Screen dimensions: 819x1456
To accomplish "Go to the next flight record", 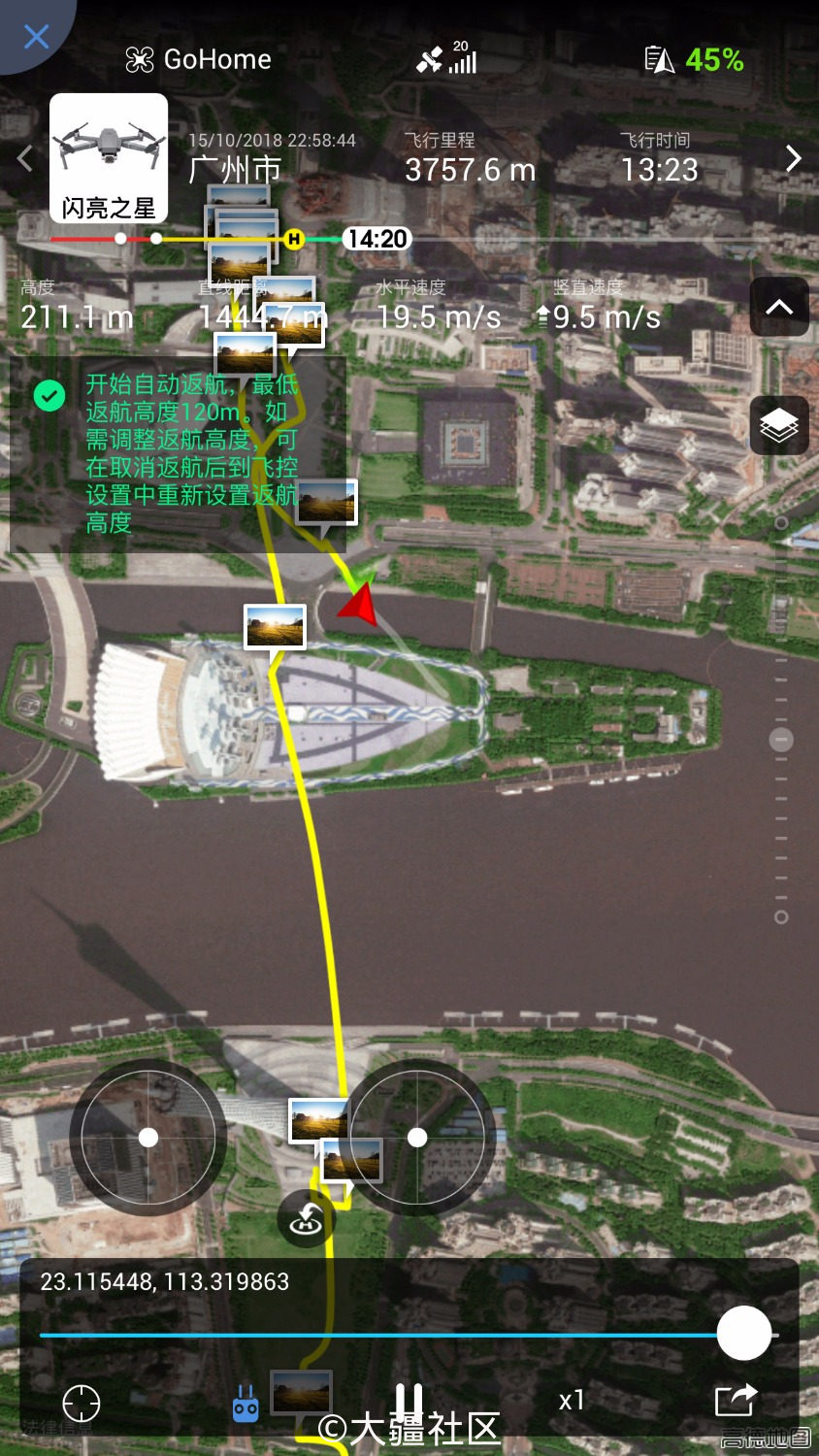I will pyautogui.click(x=793, y=158).
